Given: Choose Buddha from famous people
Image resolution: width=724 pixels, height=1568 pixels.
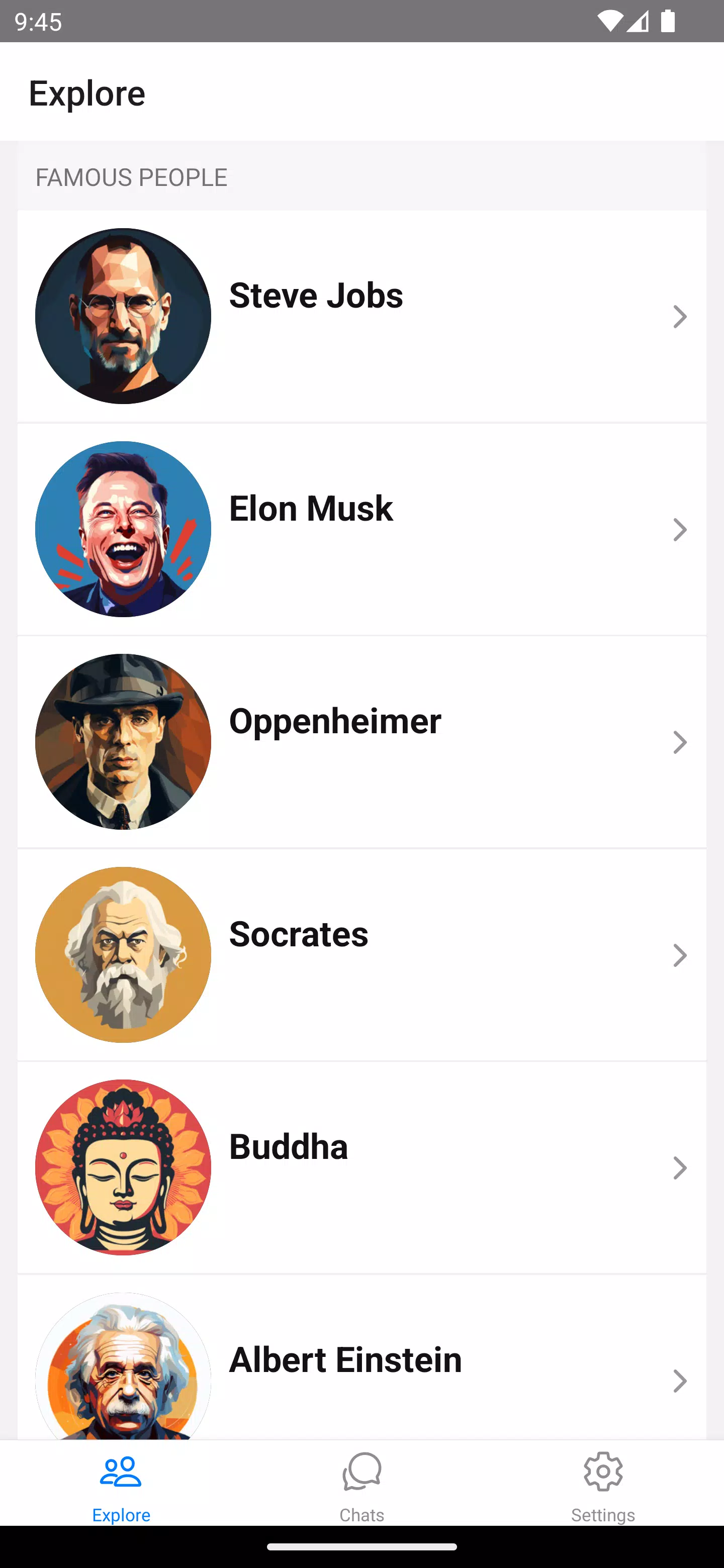Looking at the screenshot, I should point(361,1167).
